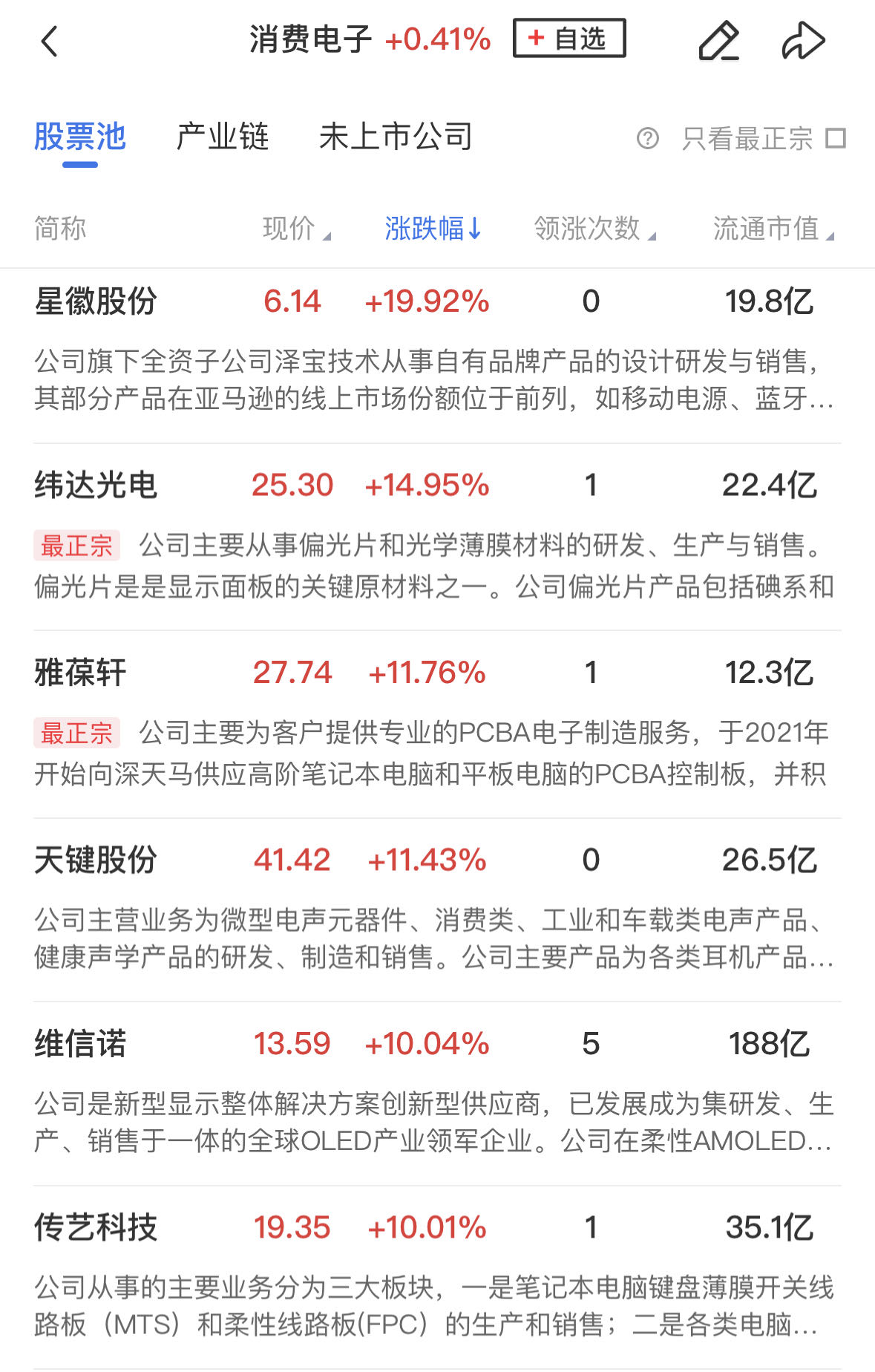Add 消费电子 to 自选 watchlist
875x1372 pixels.
click(x=568, y=39)
